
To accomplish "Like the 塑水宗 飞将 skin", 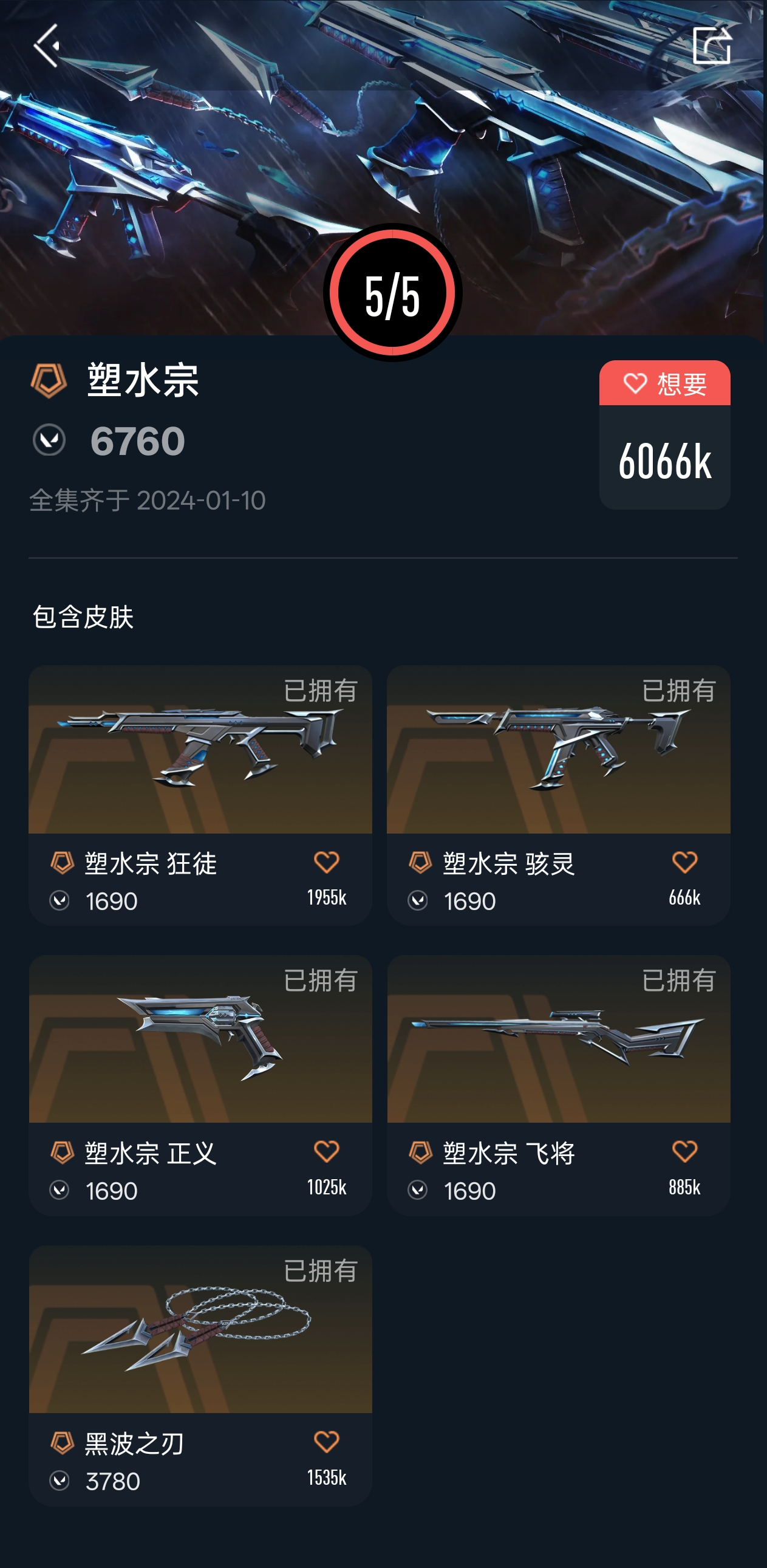I will [x=684, y=1152].
